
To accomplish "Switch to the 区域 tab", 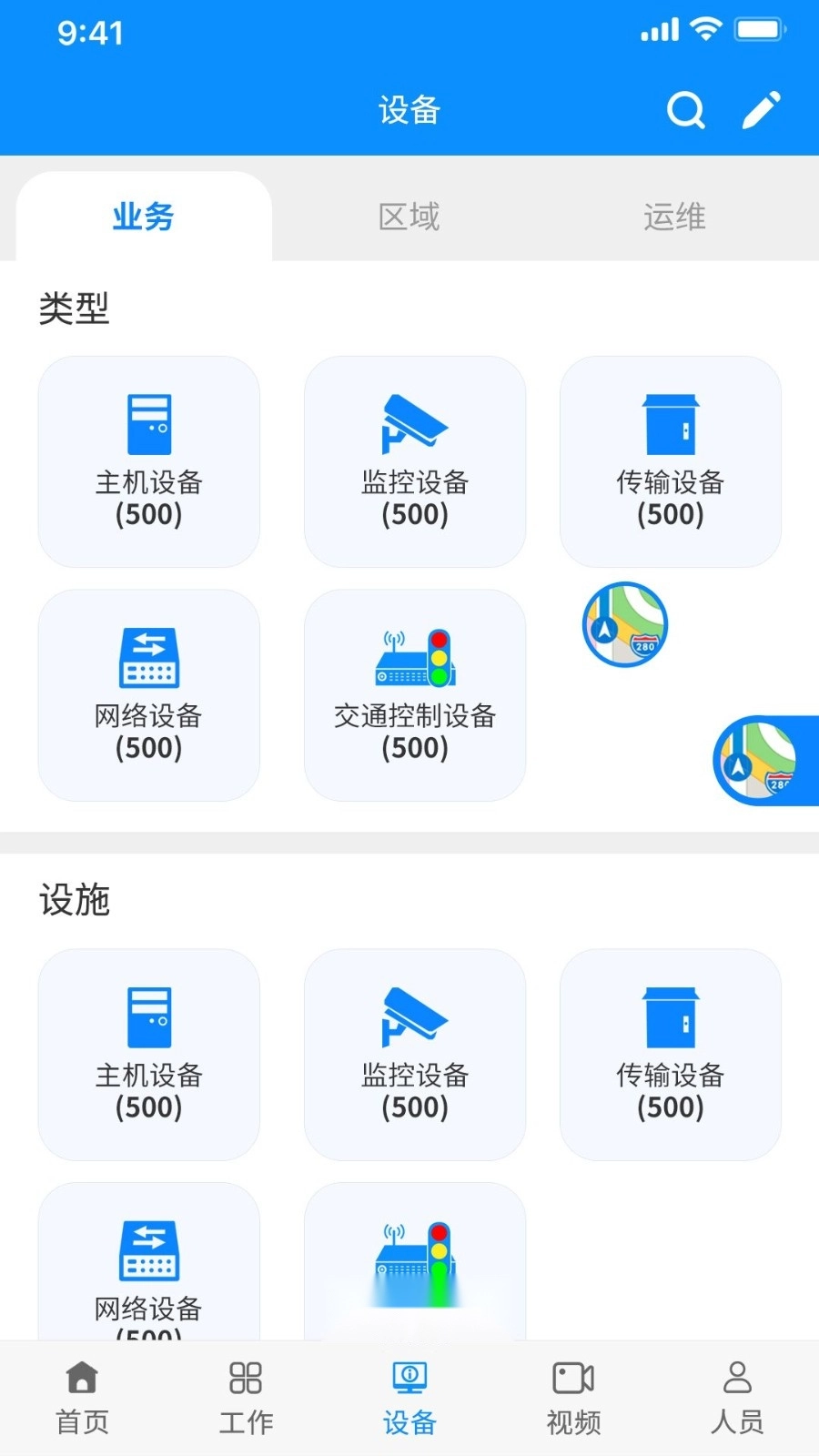I will point(409,217).
